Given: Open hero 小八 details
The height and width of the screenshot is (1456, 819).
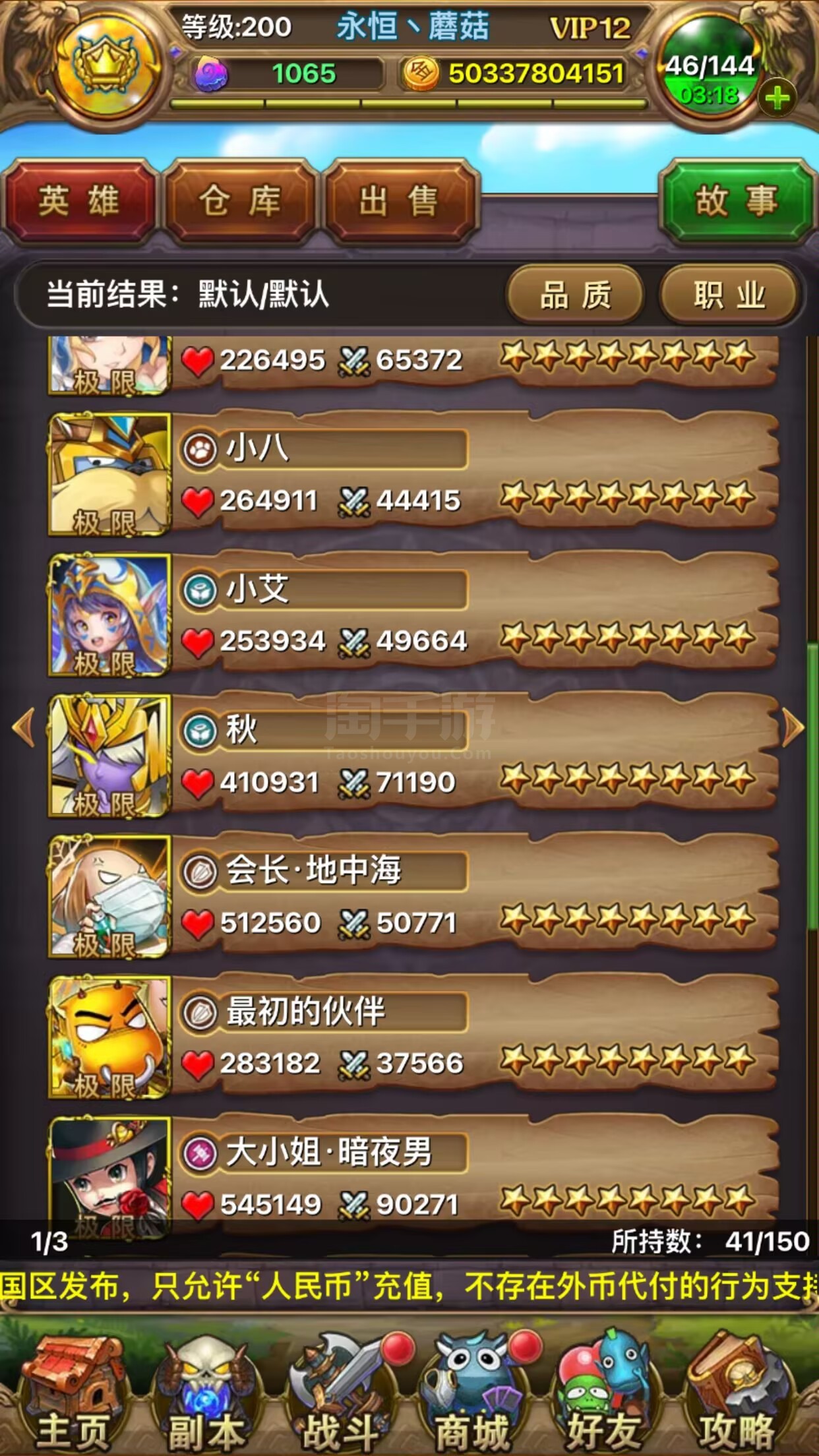Looking at the screenshot, I should click(x=409, y=473).
